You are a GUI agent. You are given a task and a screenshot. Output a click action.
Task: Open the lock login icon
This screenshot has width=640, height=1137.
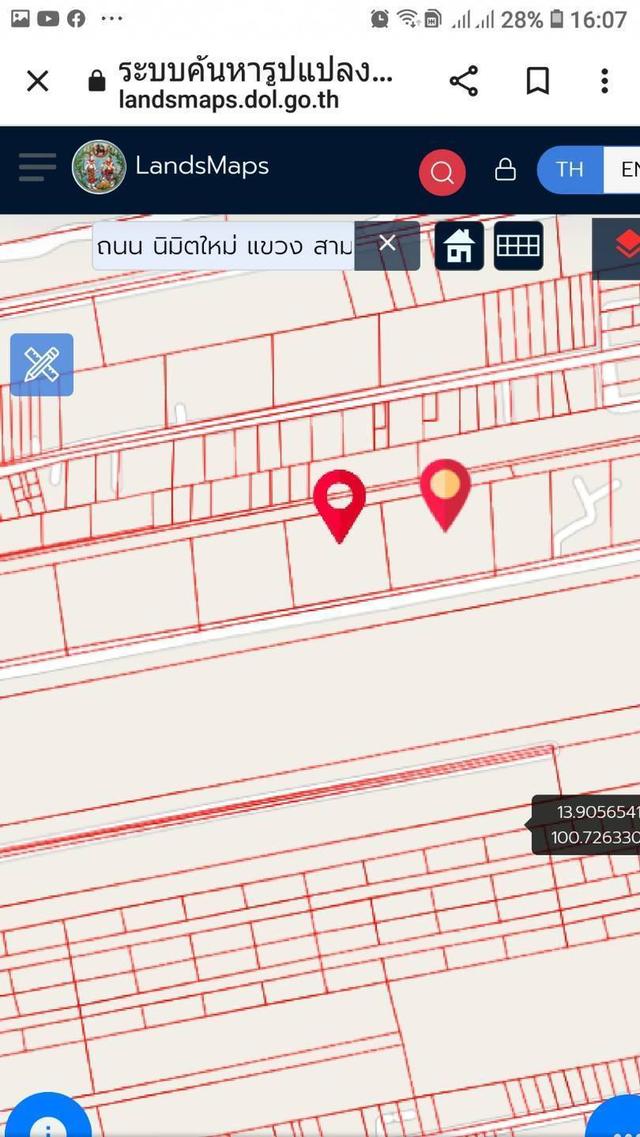(505, 170)
